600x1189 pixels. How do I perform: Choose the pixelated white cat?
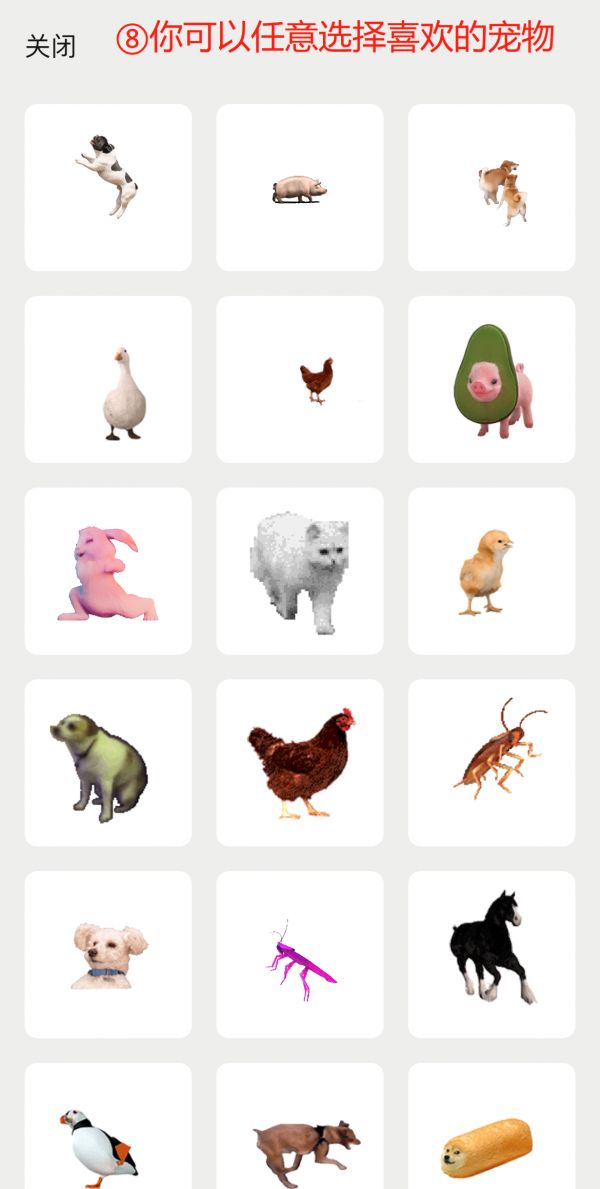pyautogui.click(x=300, y=571)
